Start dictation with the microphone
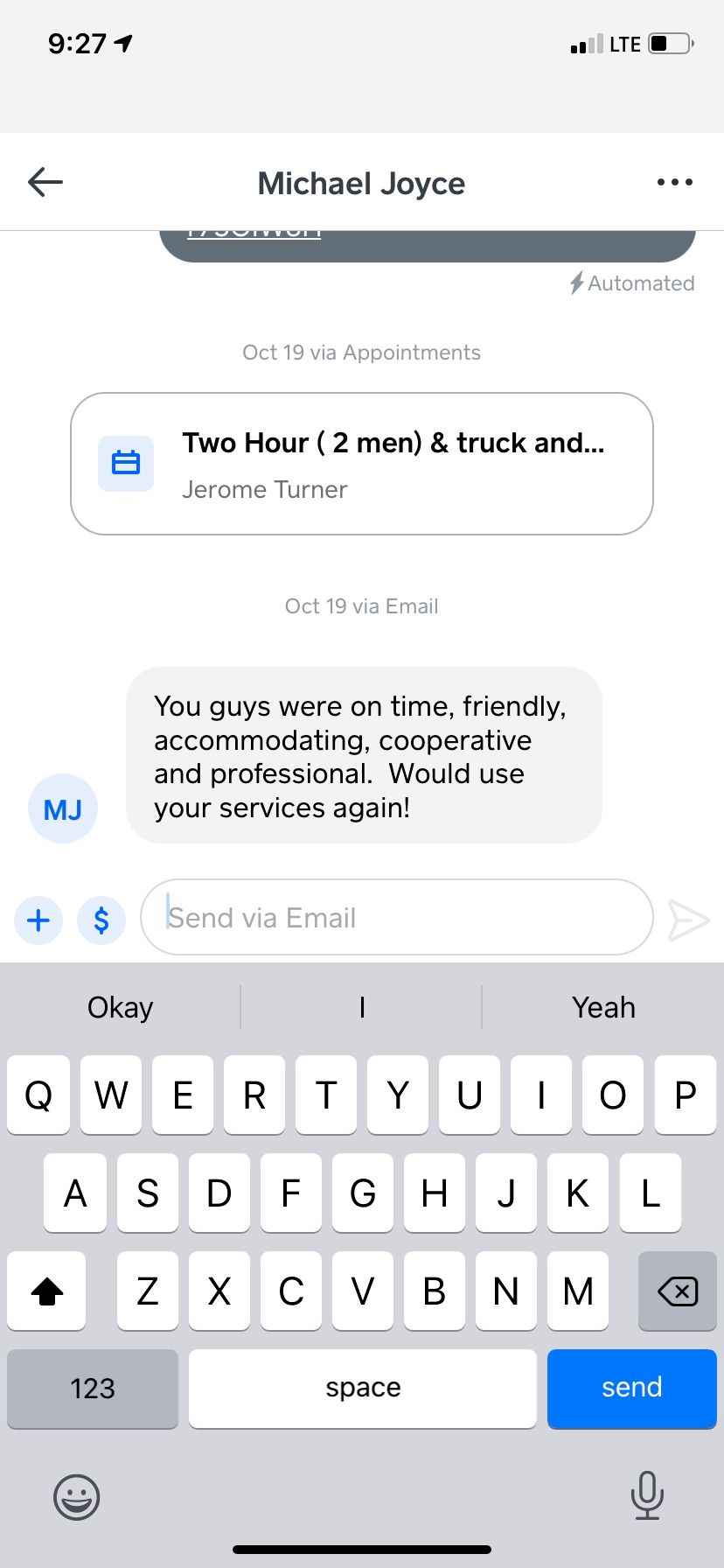Image resolution: width=724 pixels, height=1568 pixels. point(647,1495)
